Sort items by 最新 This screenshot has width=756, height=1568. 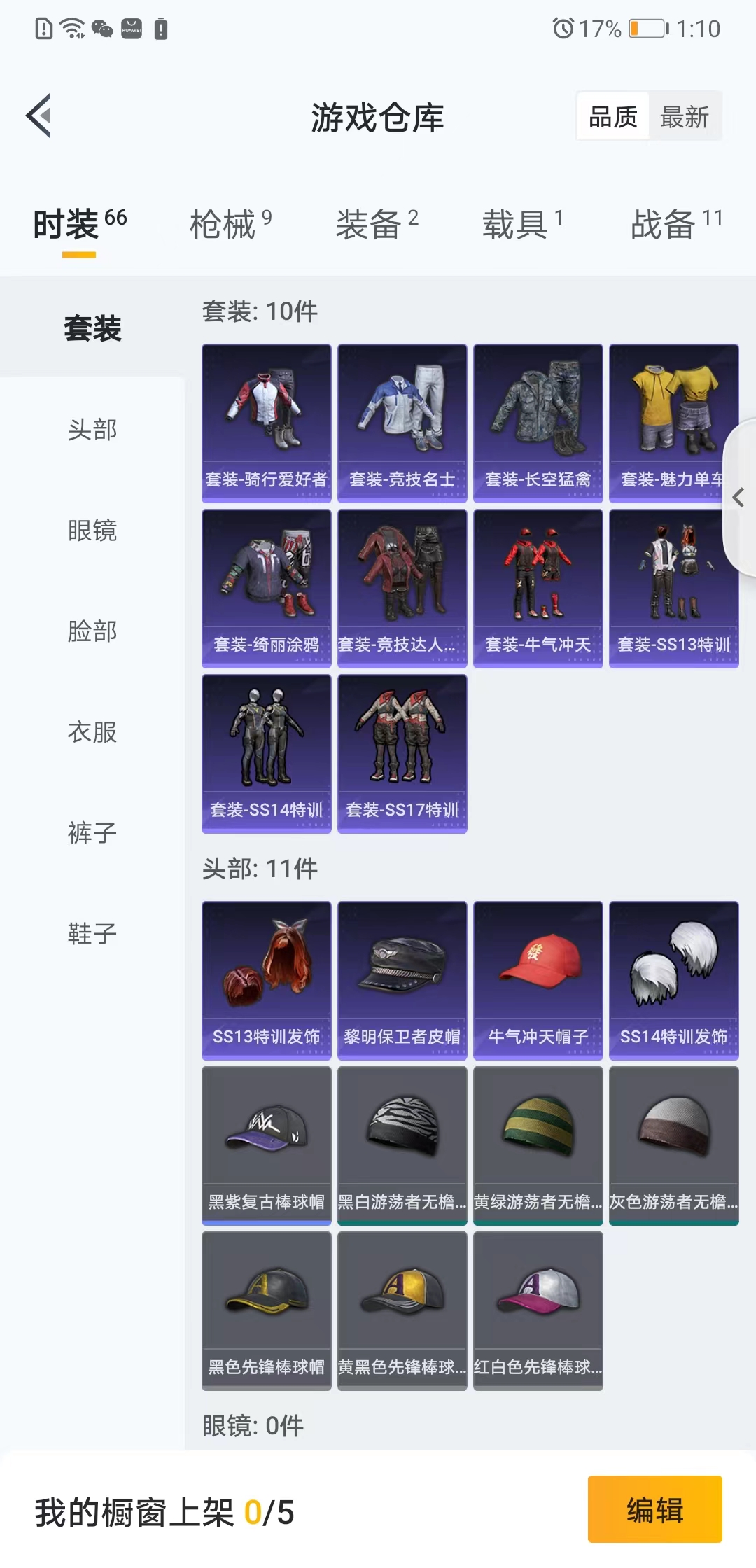coord(684,116)
